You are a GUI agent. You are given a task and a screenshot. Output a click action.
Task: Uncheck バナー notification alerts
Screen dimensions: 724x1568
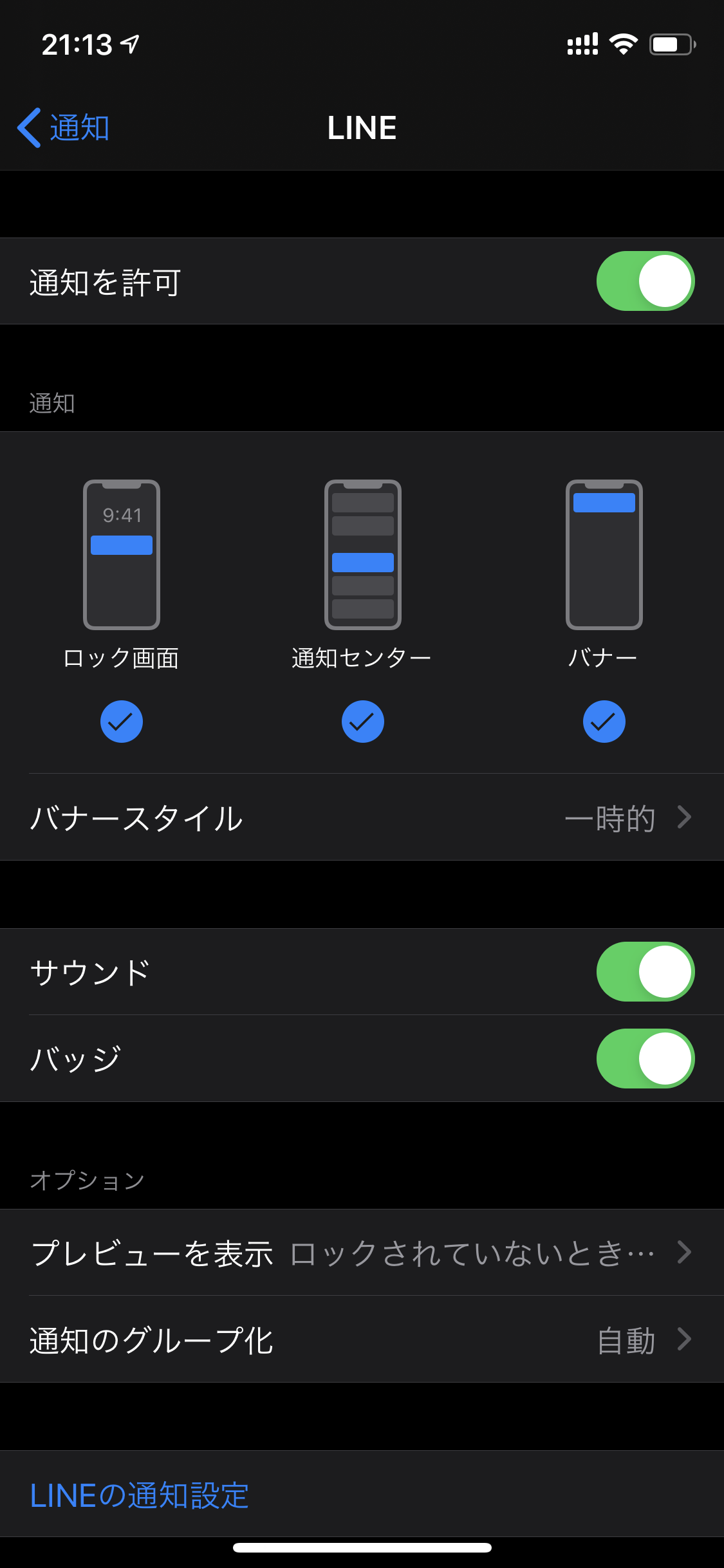(604, 722)
